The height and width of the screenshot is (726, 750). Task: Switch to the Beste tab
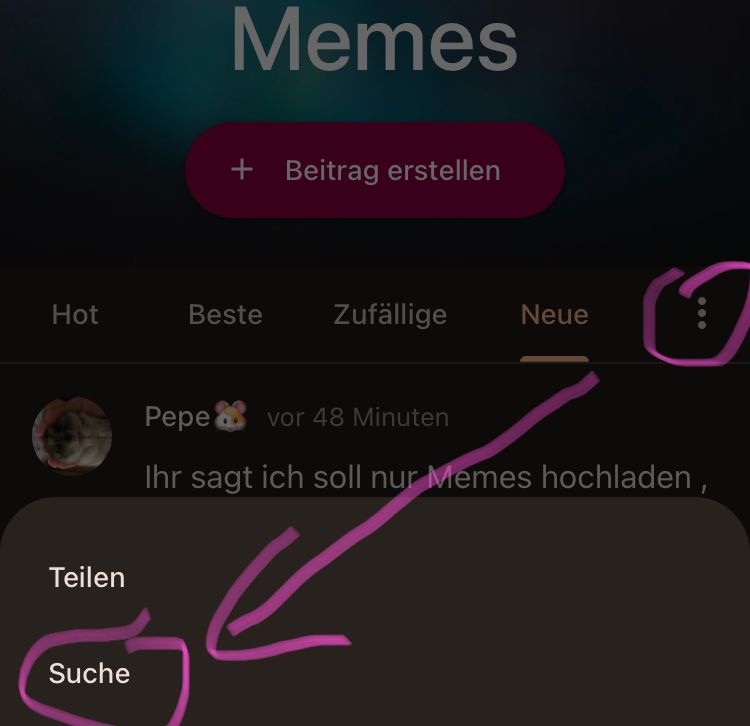point(225,315)
